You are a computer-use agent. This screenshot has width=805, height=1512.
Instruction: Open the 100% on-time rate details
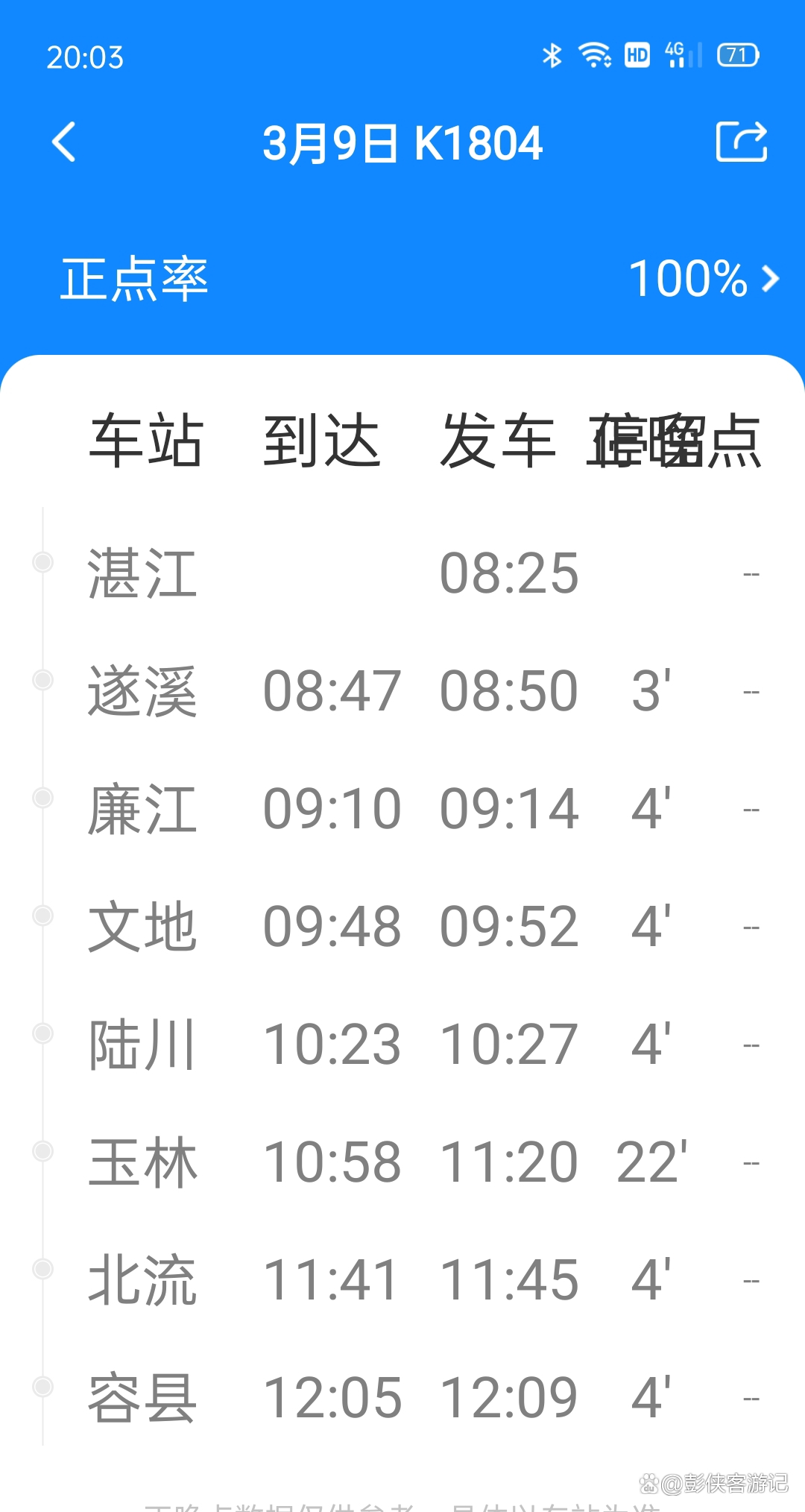tap(704, 279)
